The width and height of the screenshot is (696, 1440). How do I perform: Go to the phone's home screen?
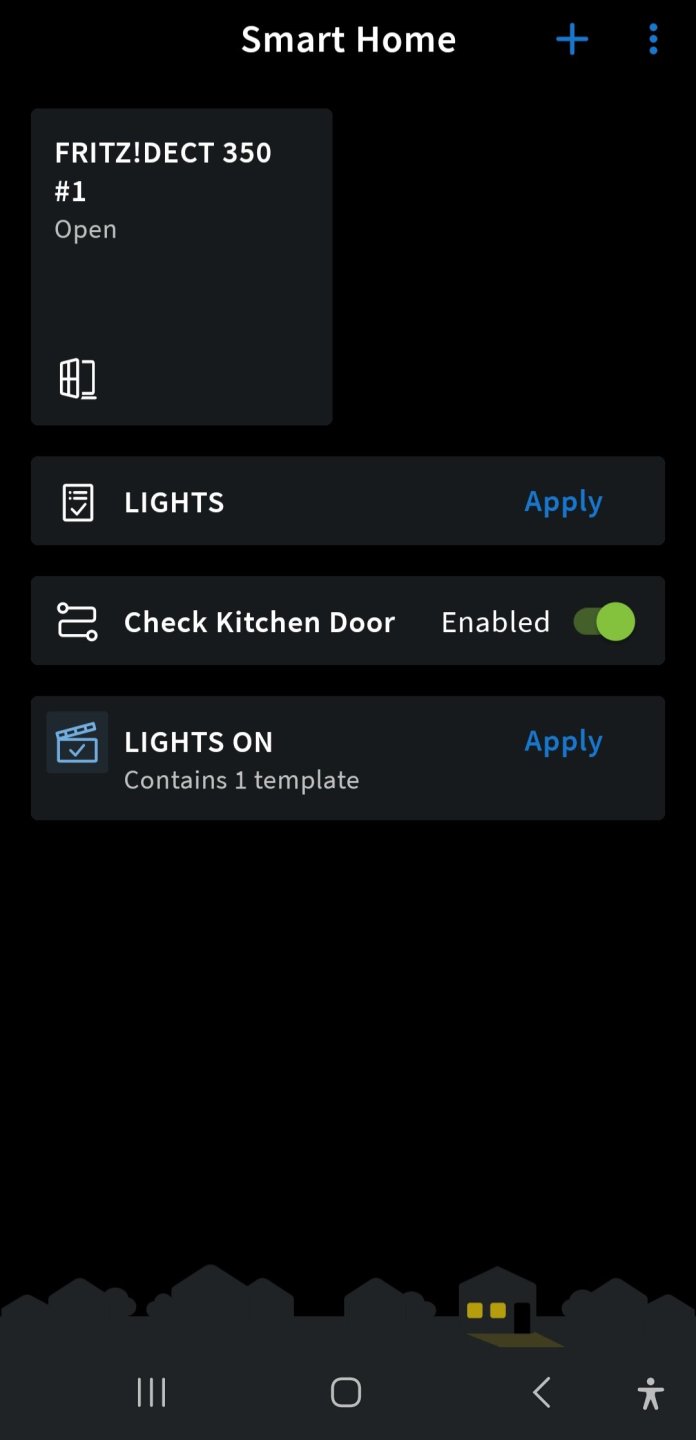pyautogui.click(x=346, y=1392)
